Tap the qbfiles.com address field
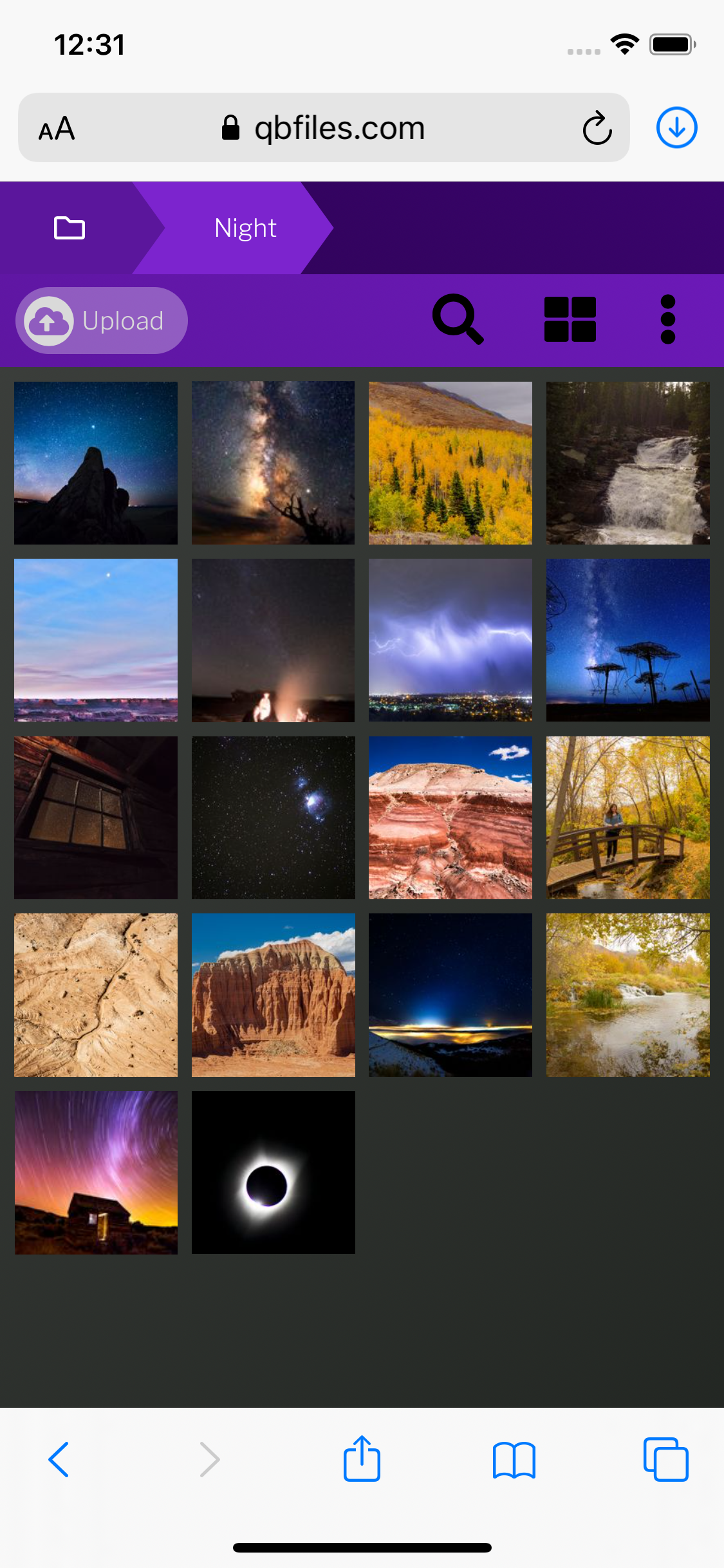 tap(339, 127)
